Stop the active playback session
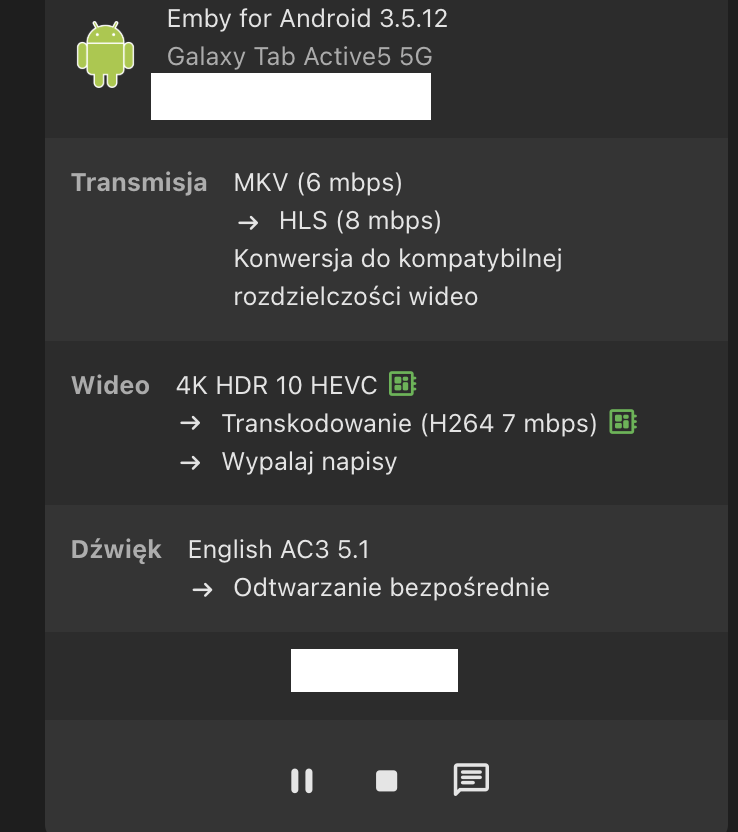The width and height of the screenshot is (738, 832). coord(386,780)
